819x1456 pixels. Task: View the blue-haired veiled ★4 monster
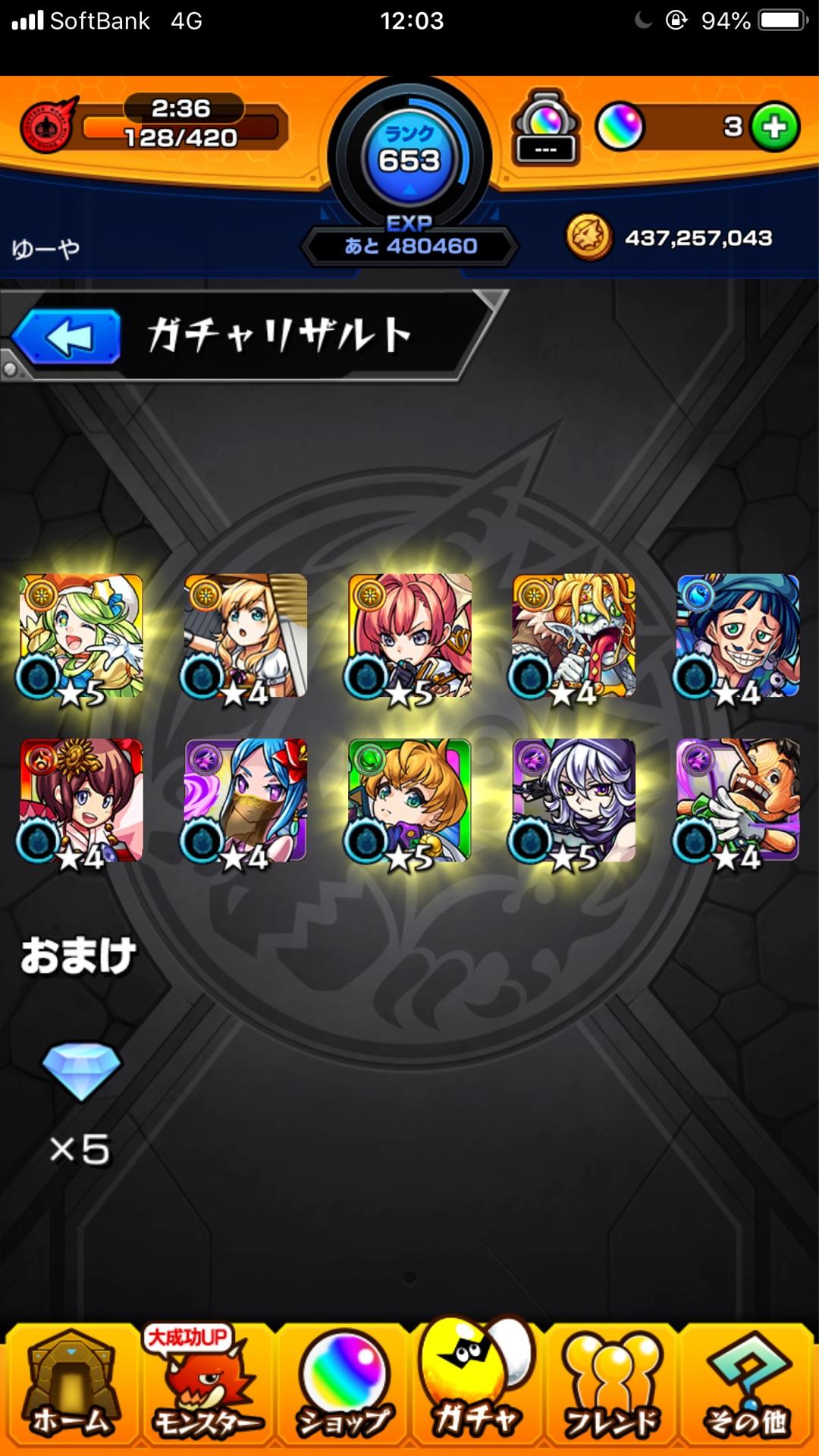point(246,800)
